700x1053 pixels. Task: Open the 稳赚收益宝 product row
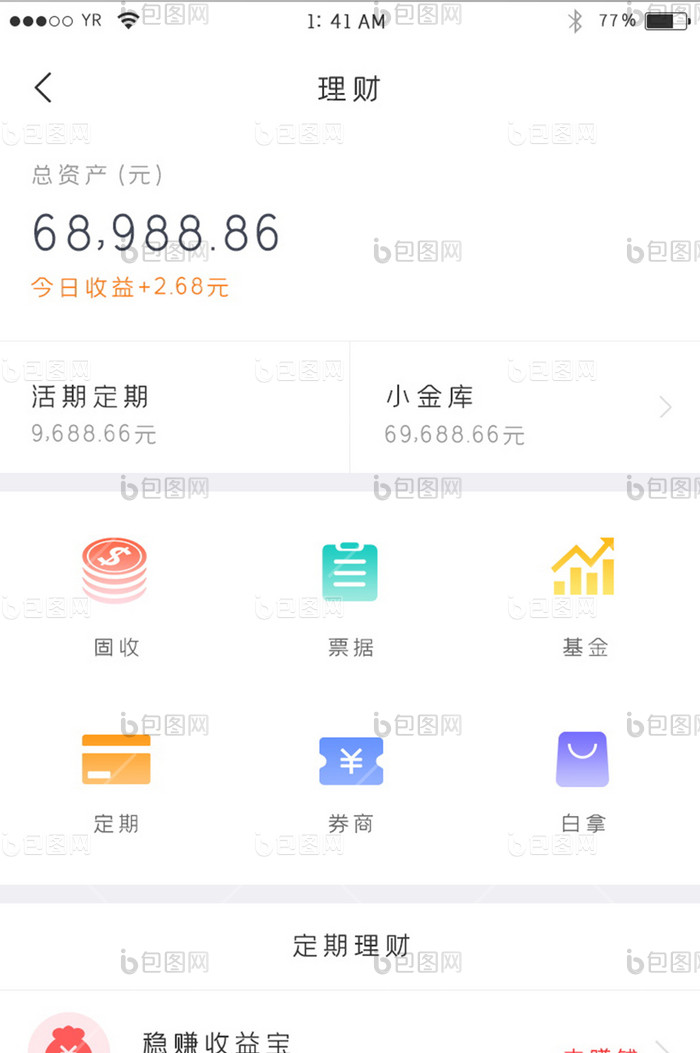coord(350,1035)
